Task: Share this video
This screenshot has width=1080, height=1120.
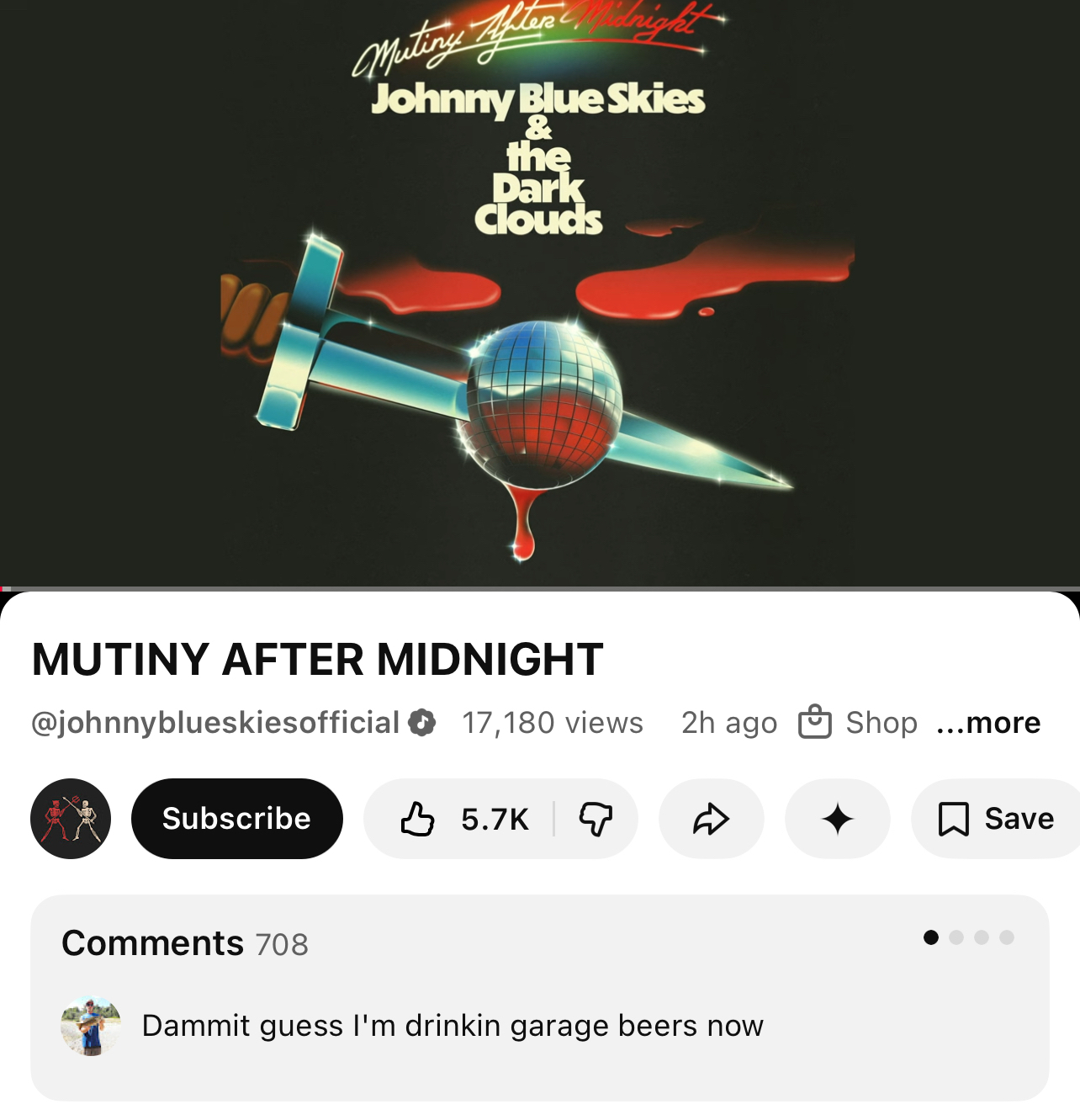Action: [x=711, y=819]
